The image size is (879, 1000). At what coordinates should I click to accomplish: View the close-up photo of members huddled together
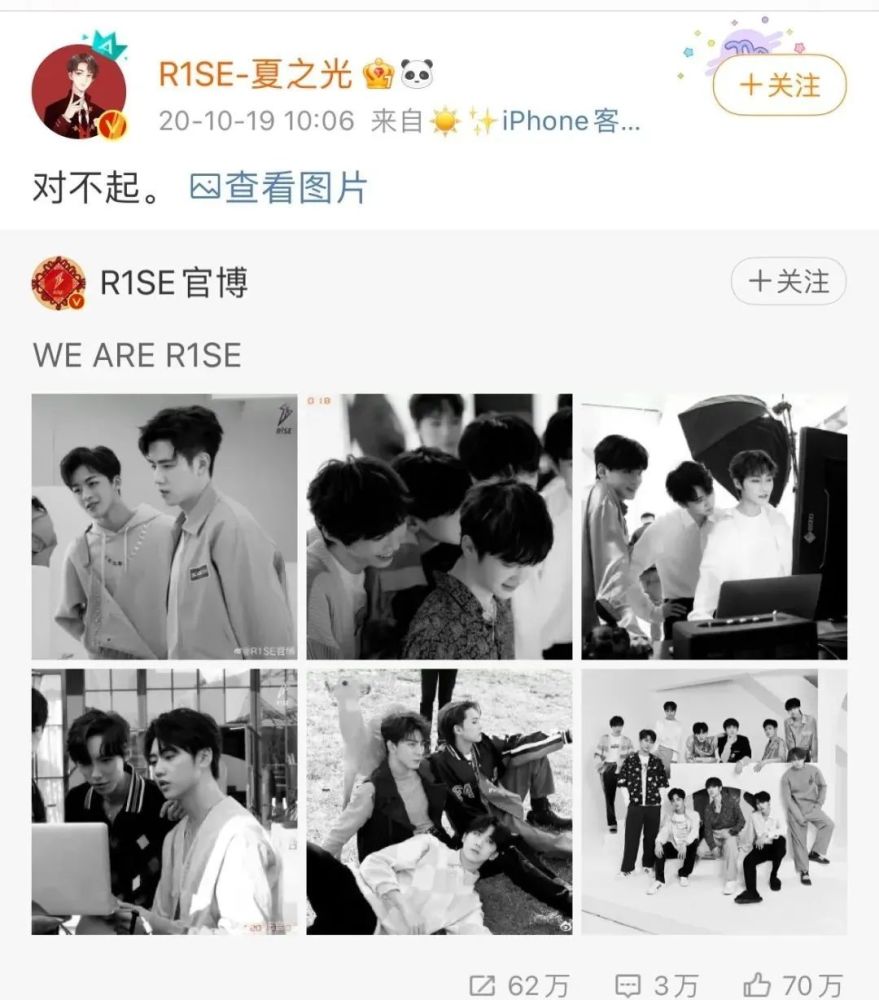[x=439, y=526]
